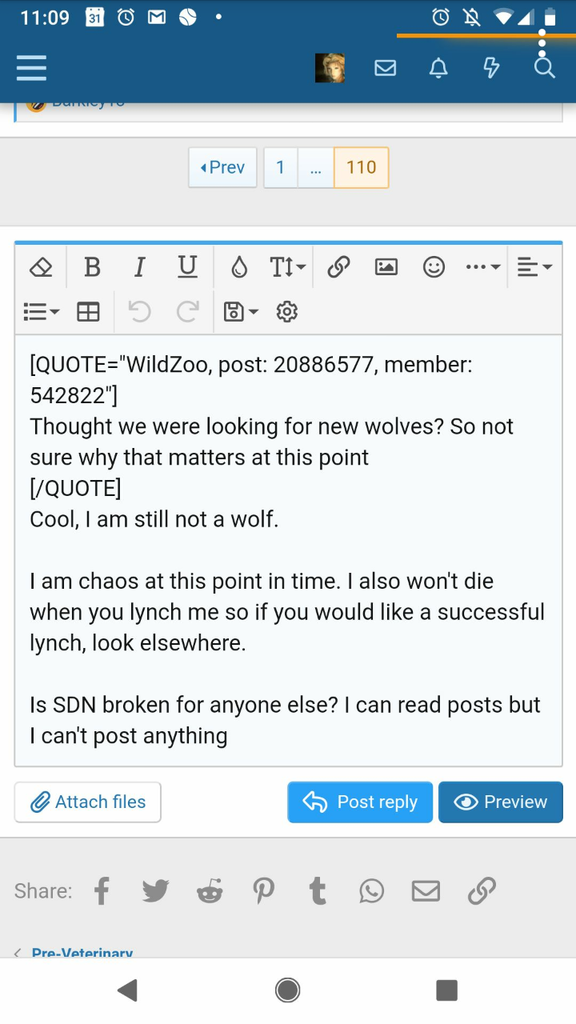This screenshot has width=576, height=1024.
Task: Open the inbox envelope icon
Action: click(x=385, y=68)
